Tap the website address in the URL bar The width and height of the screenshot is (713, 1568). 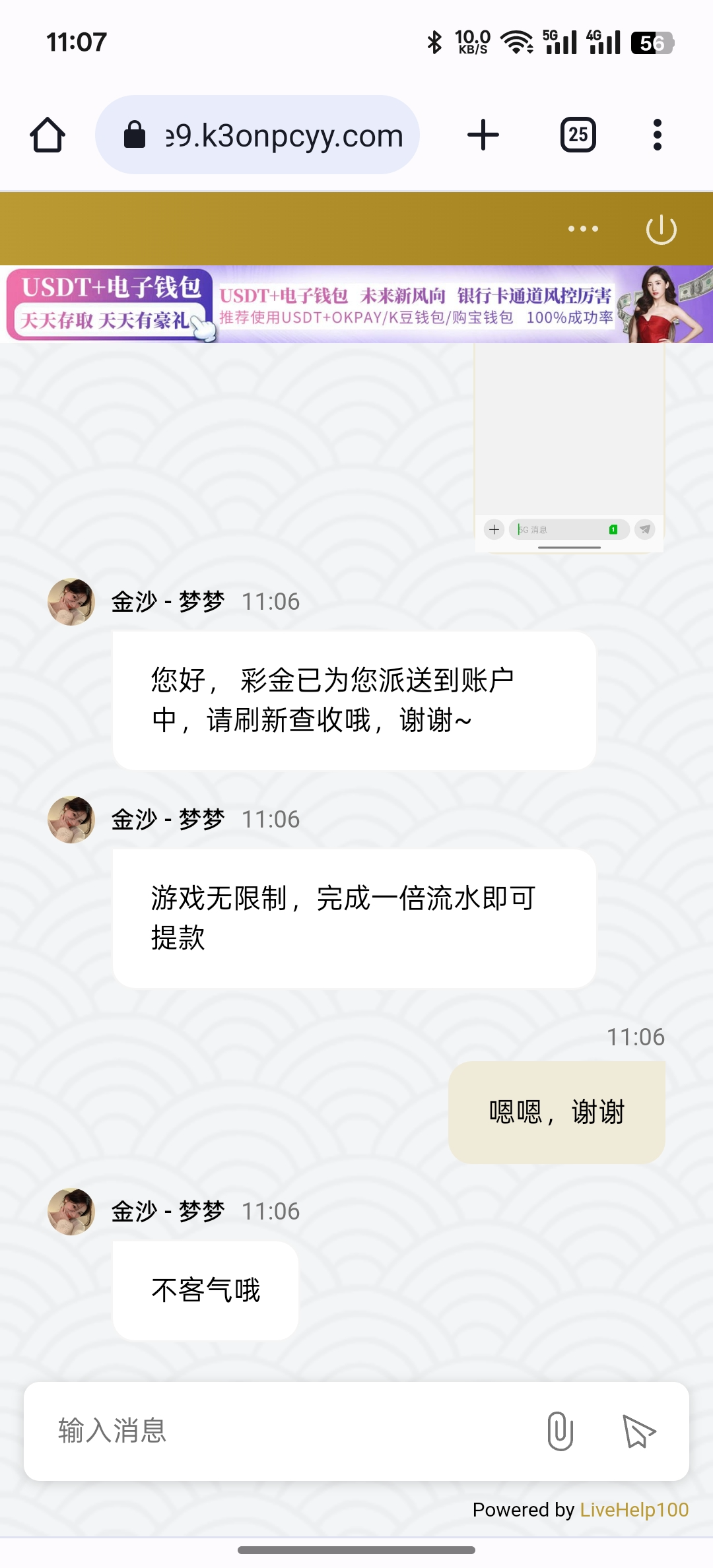283,134
